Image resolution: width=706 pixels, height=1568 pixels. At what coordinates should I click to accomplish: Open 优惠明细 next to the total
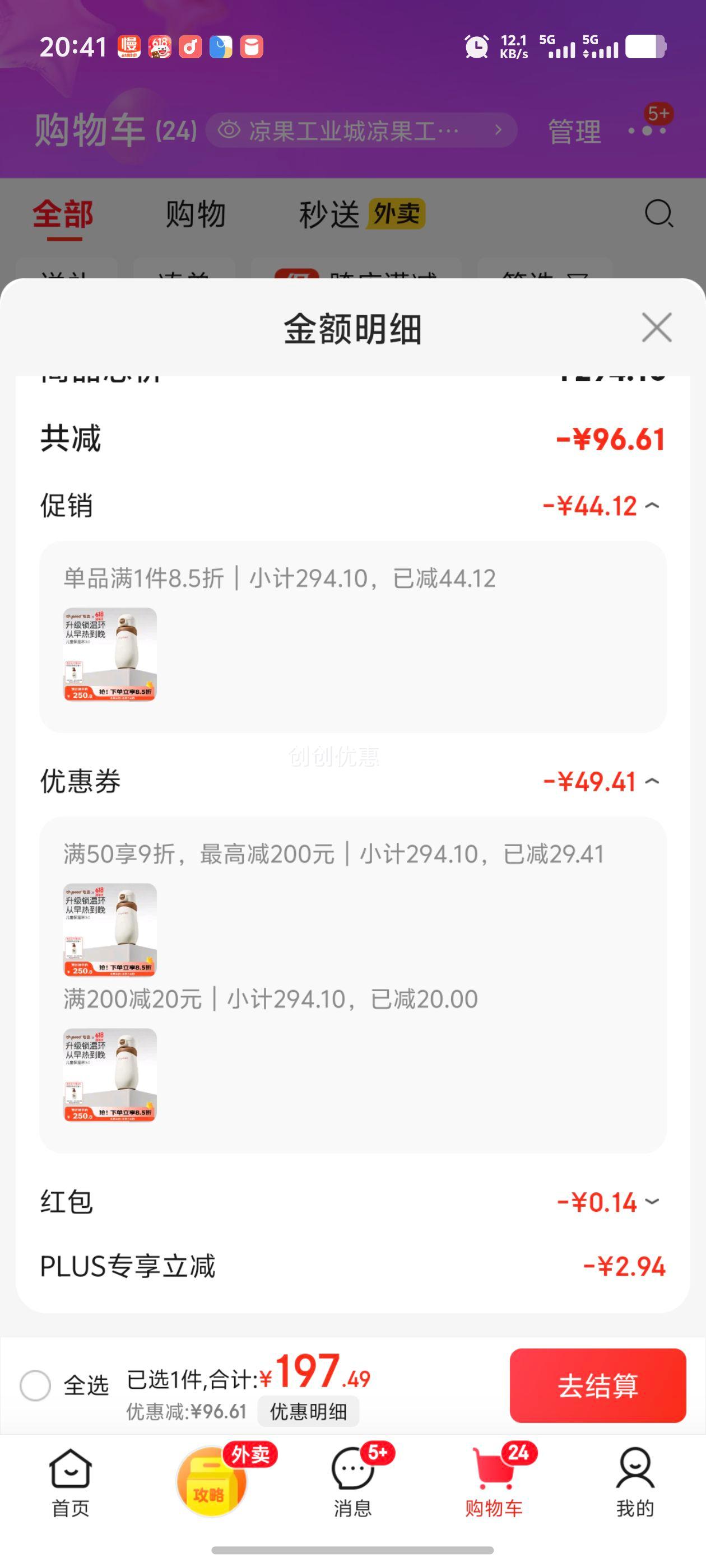click(308, 1412)
